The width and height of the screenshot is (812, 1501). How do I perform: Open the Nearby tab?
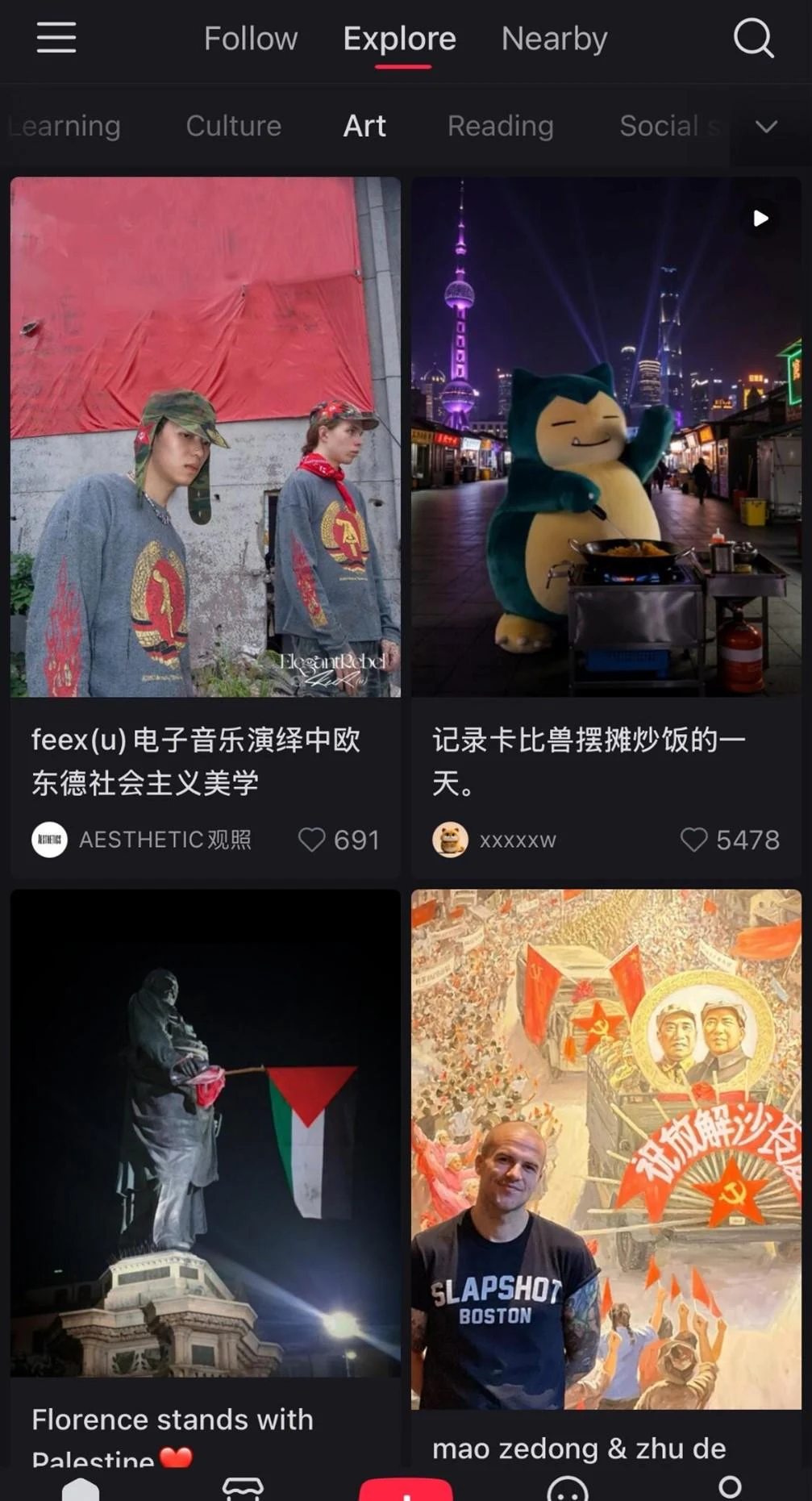point(553,38)
